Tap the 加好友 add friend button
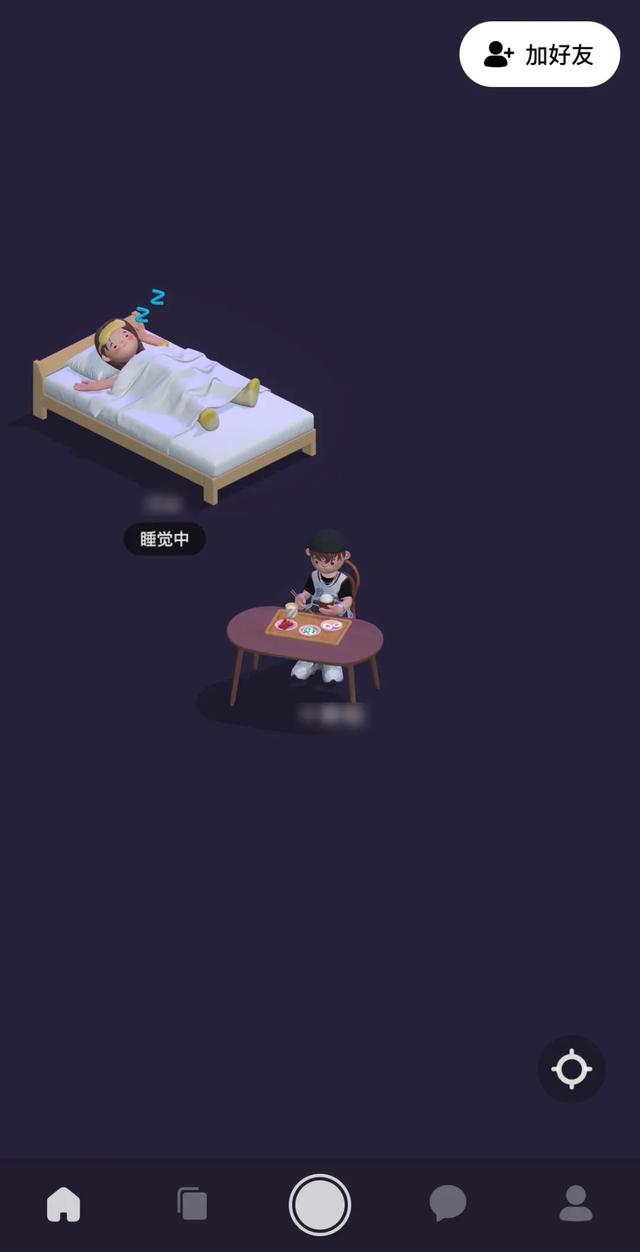This screenshot has height=1252, width=640. click(539, 54)
